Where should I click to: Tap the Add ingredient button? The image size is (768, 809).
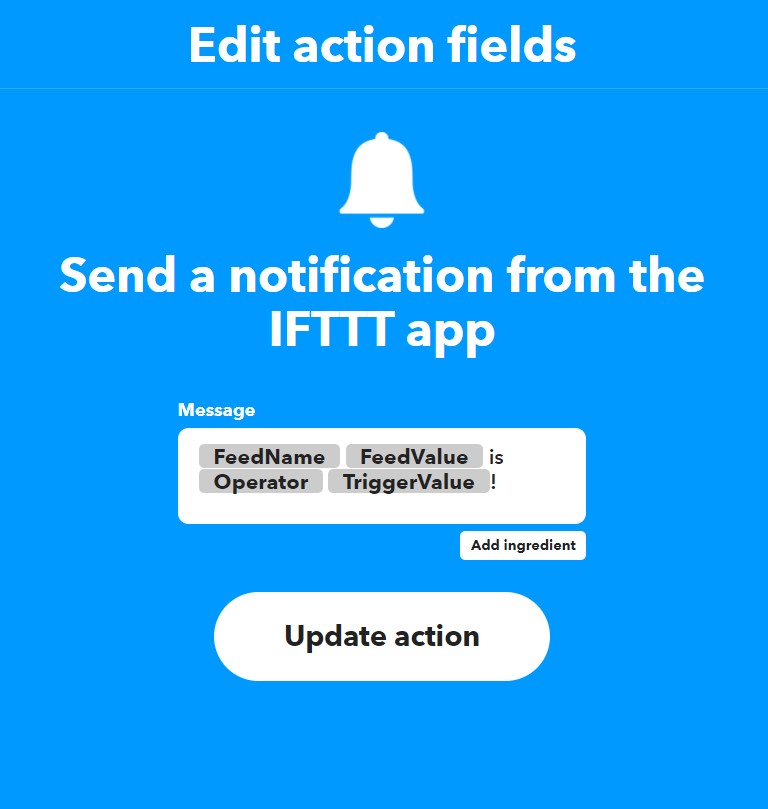point(522,546)
